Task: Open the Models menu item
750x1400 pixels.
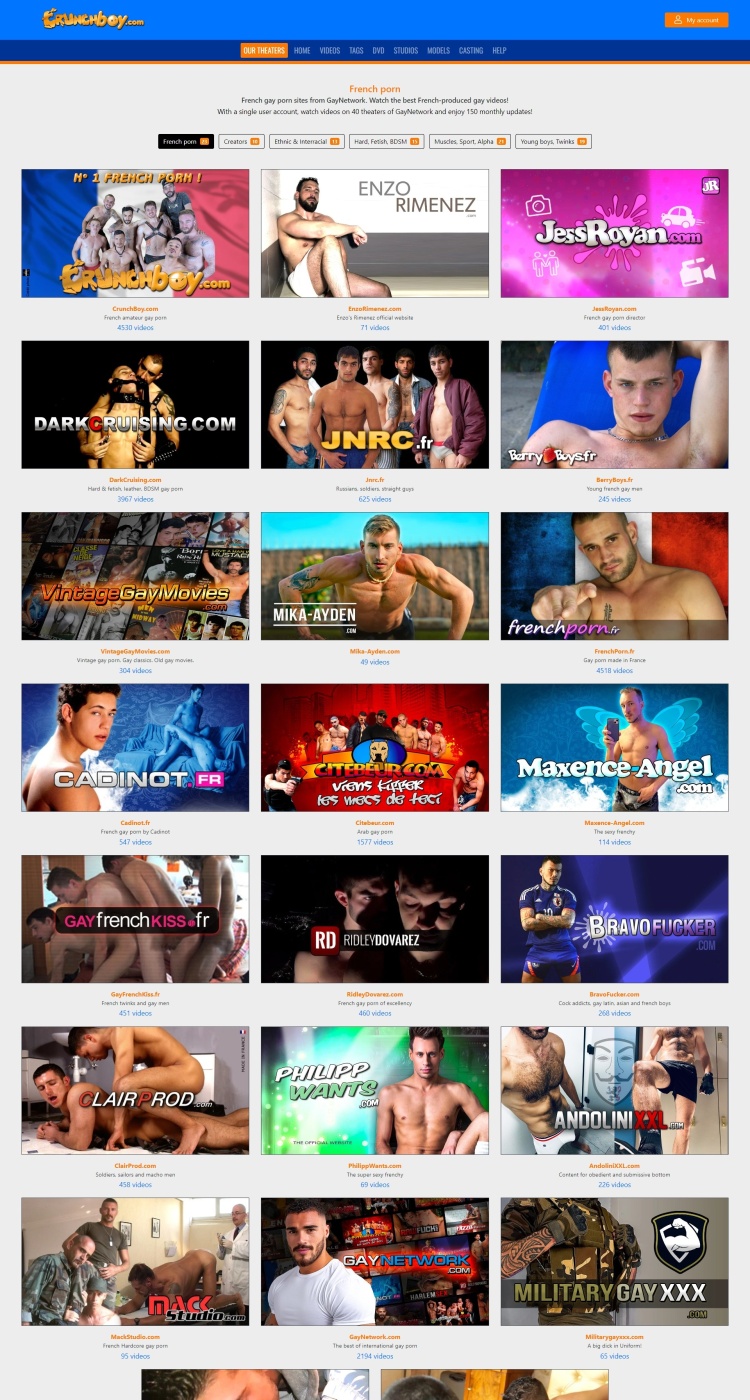Action: point(438,50)
